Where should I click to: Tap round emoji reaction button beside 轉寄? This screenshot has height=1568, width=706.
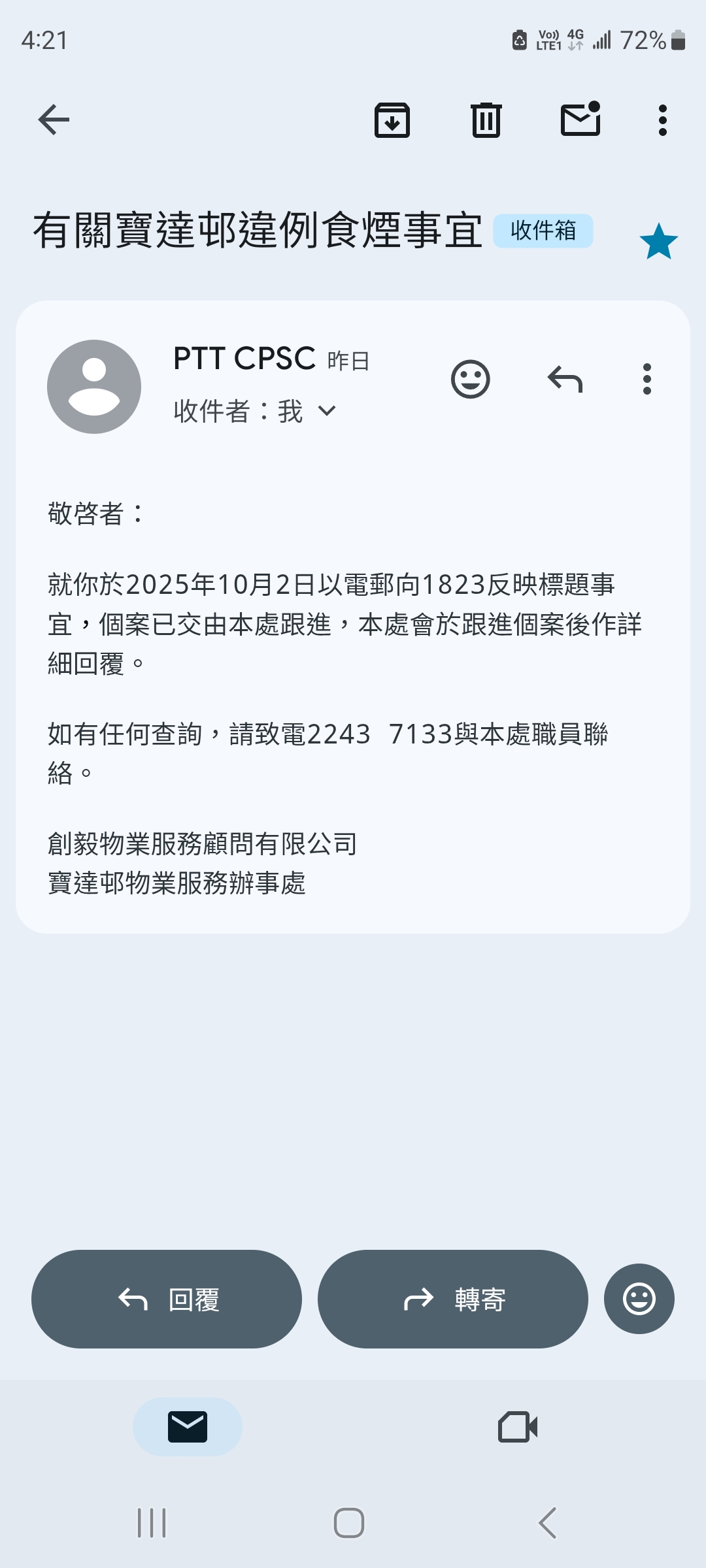point(639,1299)
